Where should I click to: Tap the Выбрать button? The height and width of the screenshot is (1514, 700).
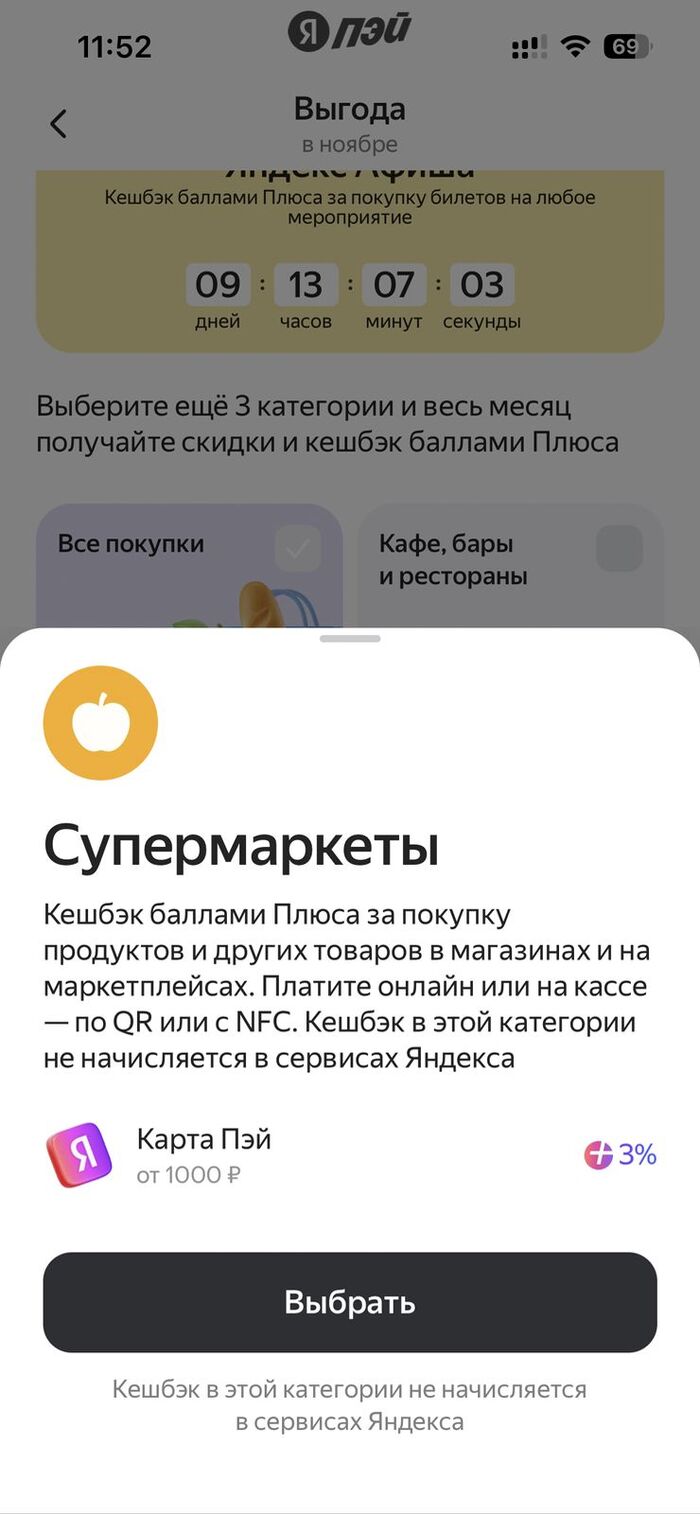(349, 1302)
